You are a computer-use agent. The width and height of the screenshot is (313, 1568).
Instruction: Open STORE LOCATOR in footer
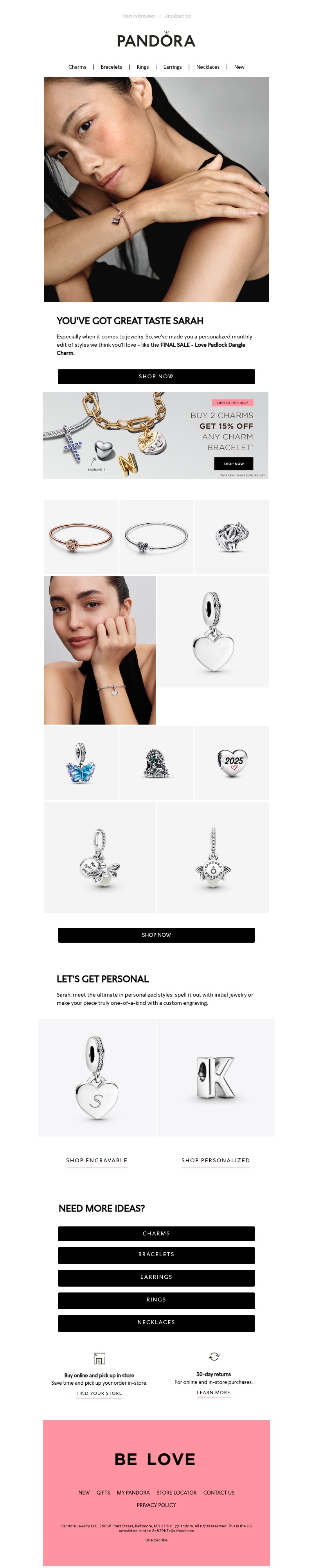176,1493
